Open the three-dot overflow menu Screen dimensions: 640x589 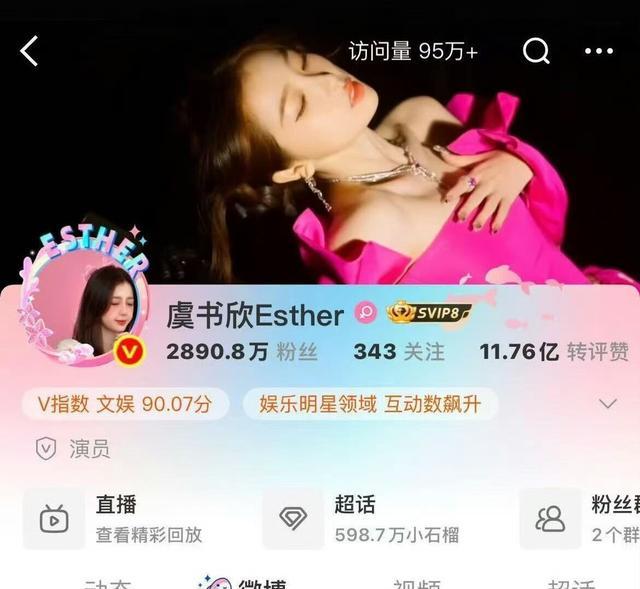[x=598, y=51]
